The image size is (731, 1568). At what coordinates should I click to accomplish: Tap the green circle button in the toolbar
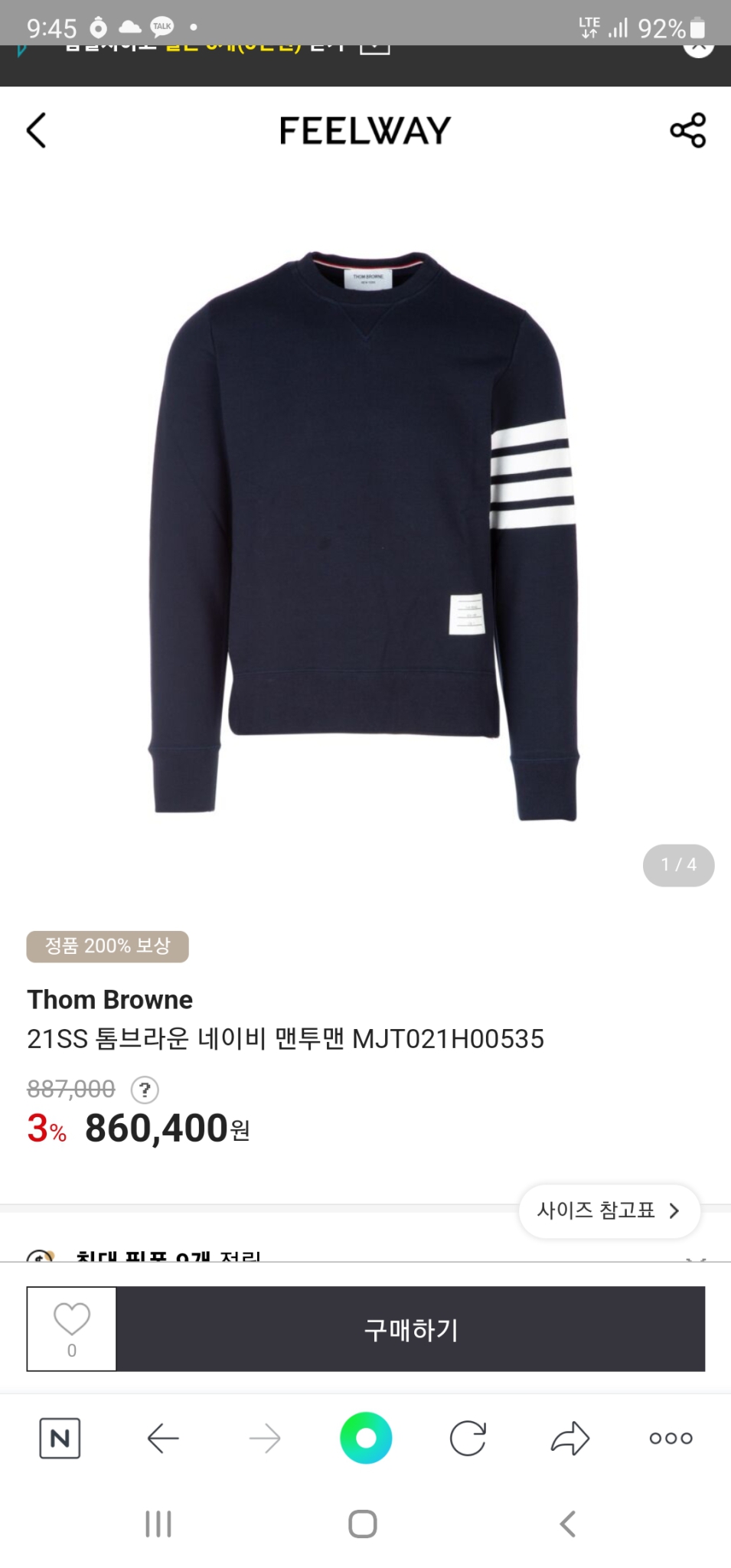[366, 1438]
